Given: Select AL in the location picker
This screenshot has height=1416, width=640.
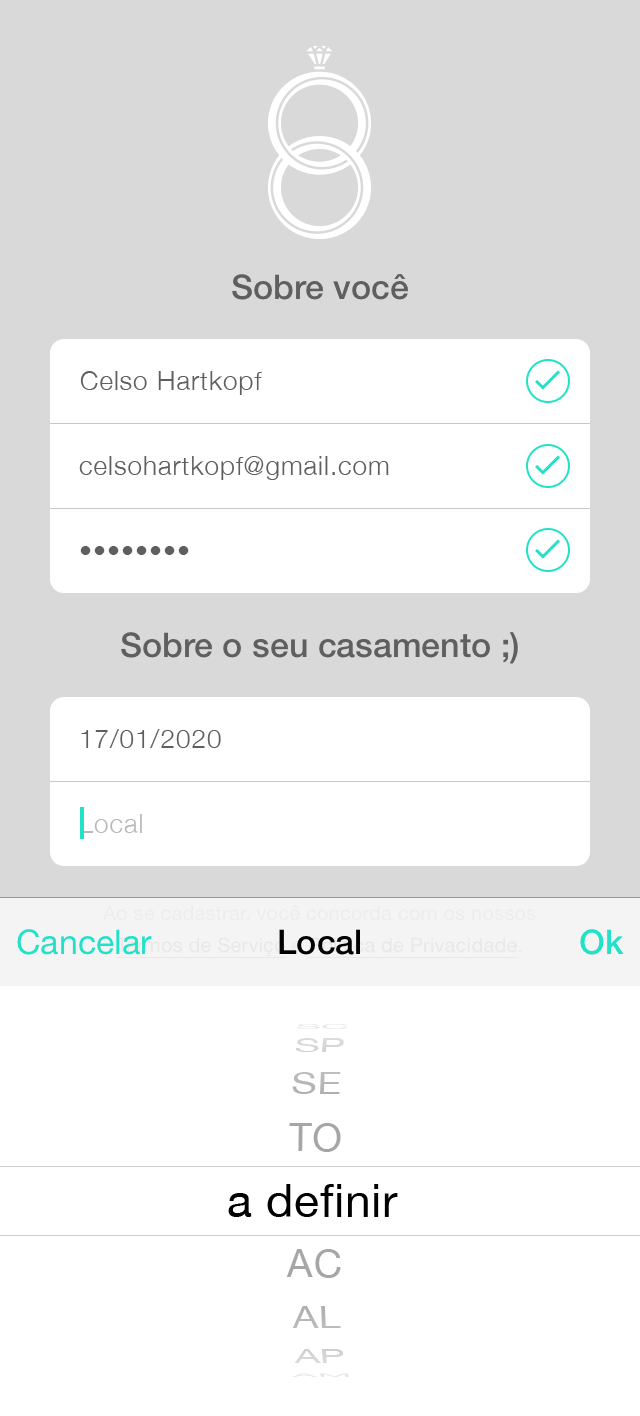Looking at the screenshot, I should tap(317, 1318).
